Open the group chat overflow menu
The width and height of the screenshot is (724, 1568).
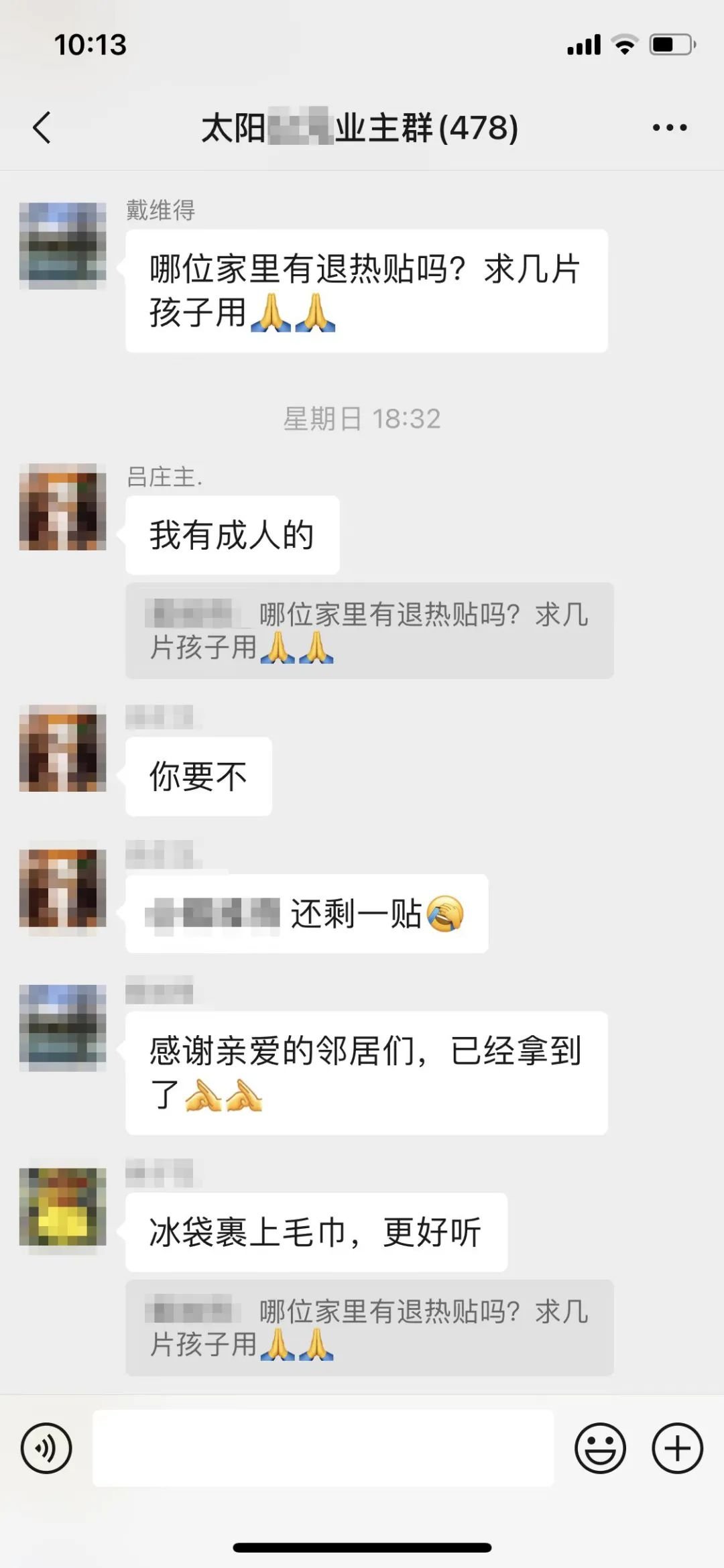click(x=669, y=127)
